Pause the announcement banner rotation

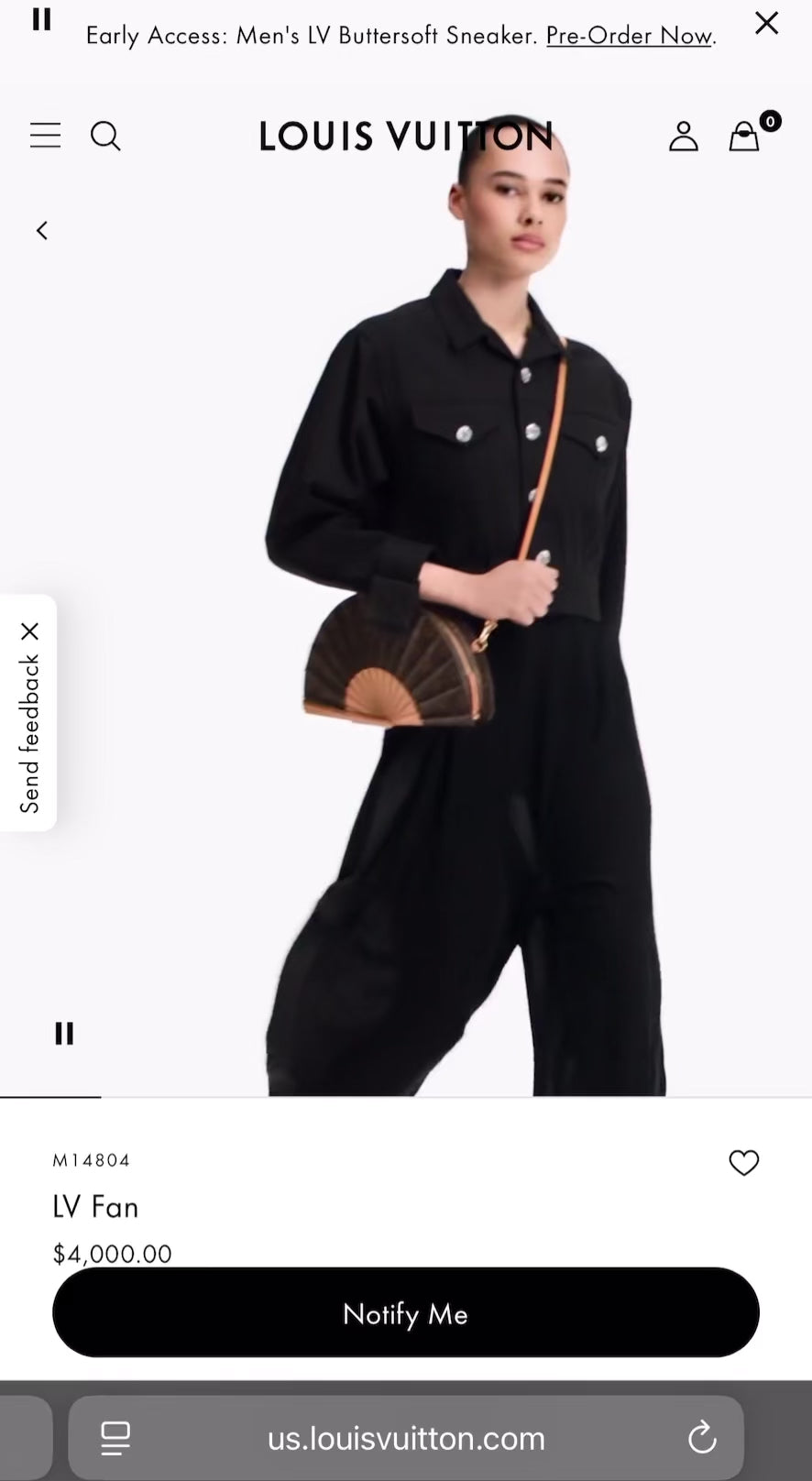(41, 20)
